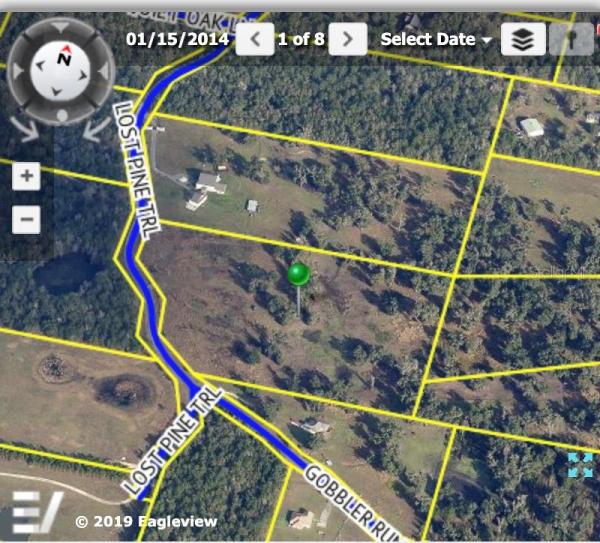Zoom out with the minus button
The width and height of the screenshot is (600, 543).
pyautogui.click(x=26, y=219)
